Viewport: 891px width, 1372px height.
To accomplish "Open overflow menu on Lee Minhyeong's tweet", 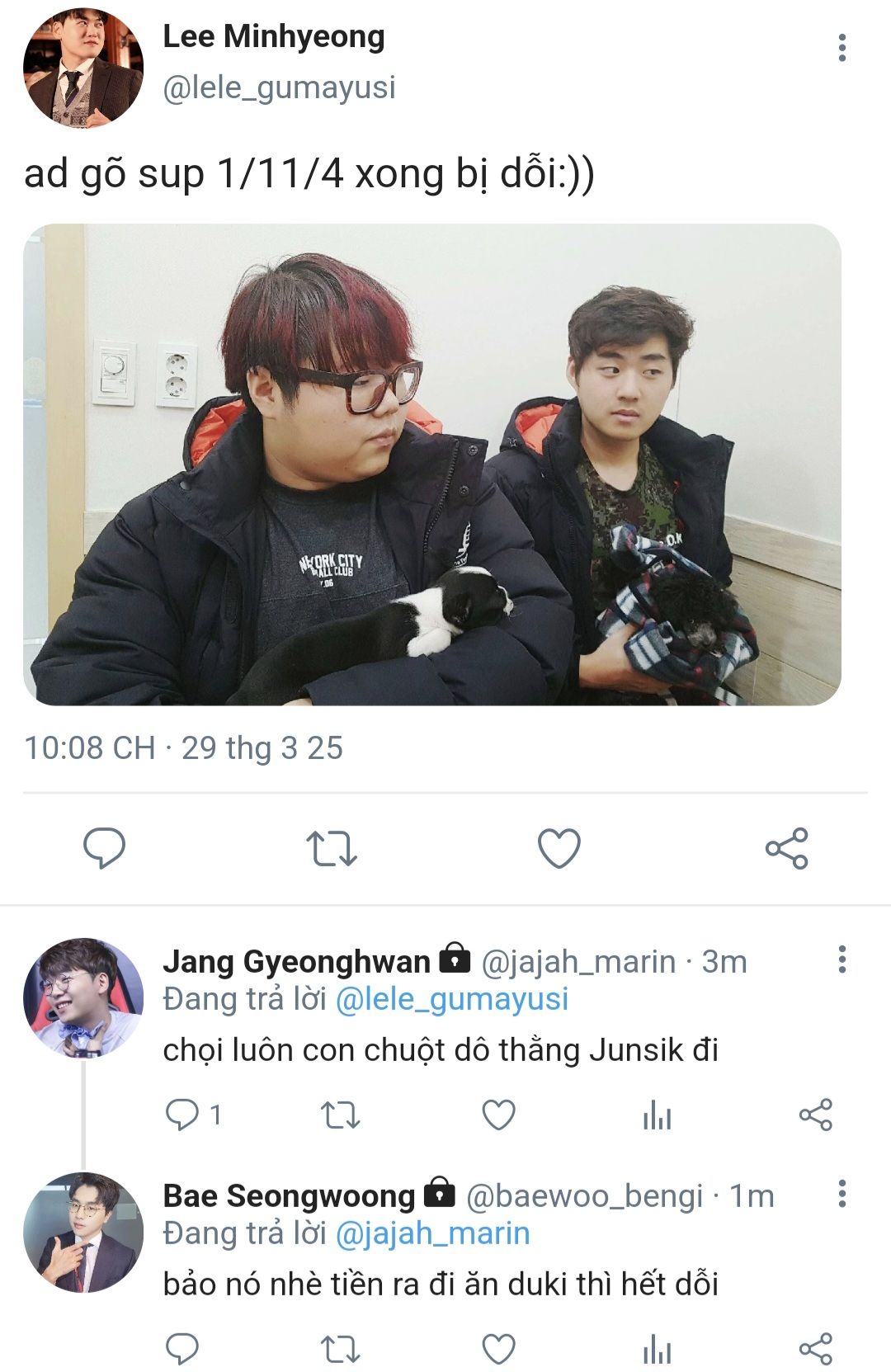I will point(841,48).
